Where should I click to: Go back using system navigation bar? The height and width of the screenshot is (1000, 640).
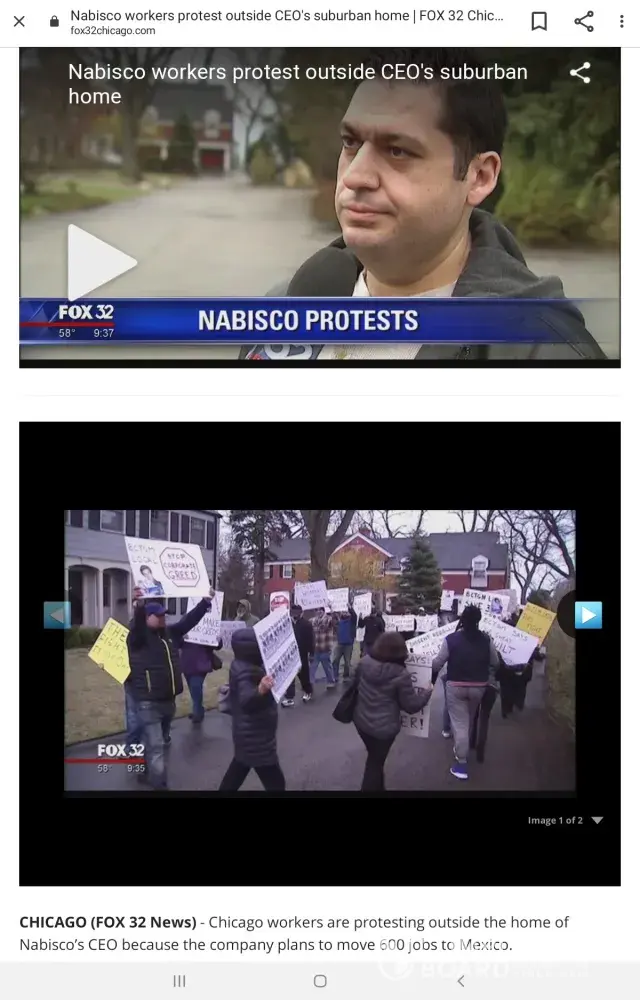tap(460, 981)
